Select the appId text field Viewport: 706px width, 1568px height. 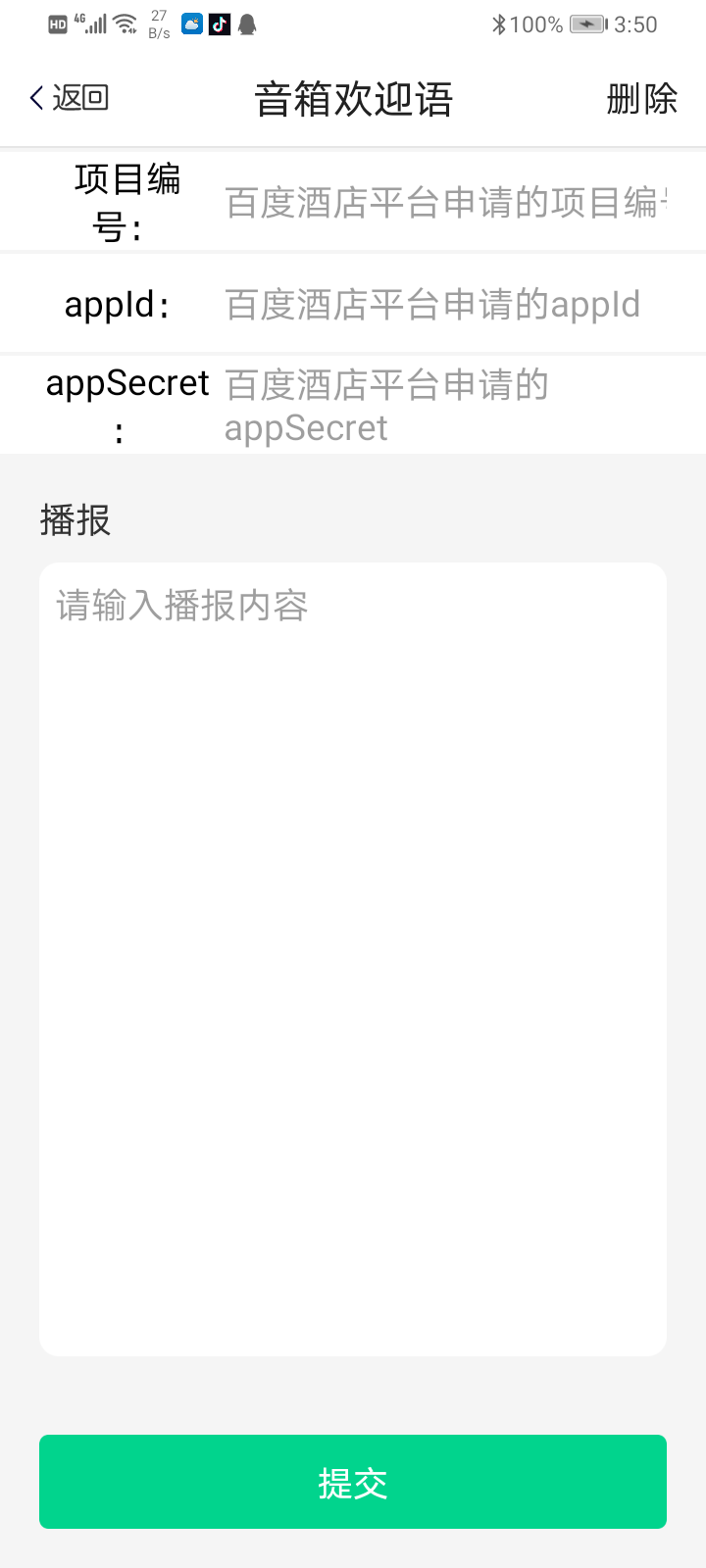pos(446,305)
